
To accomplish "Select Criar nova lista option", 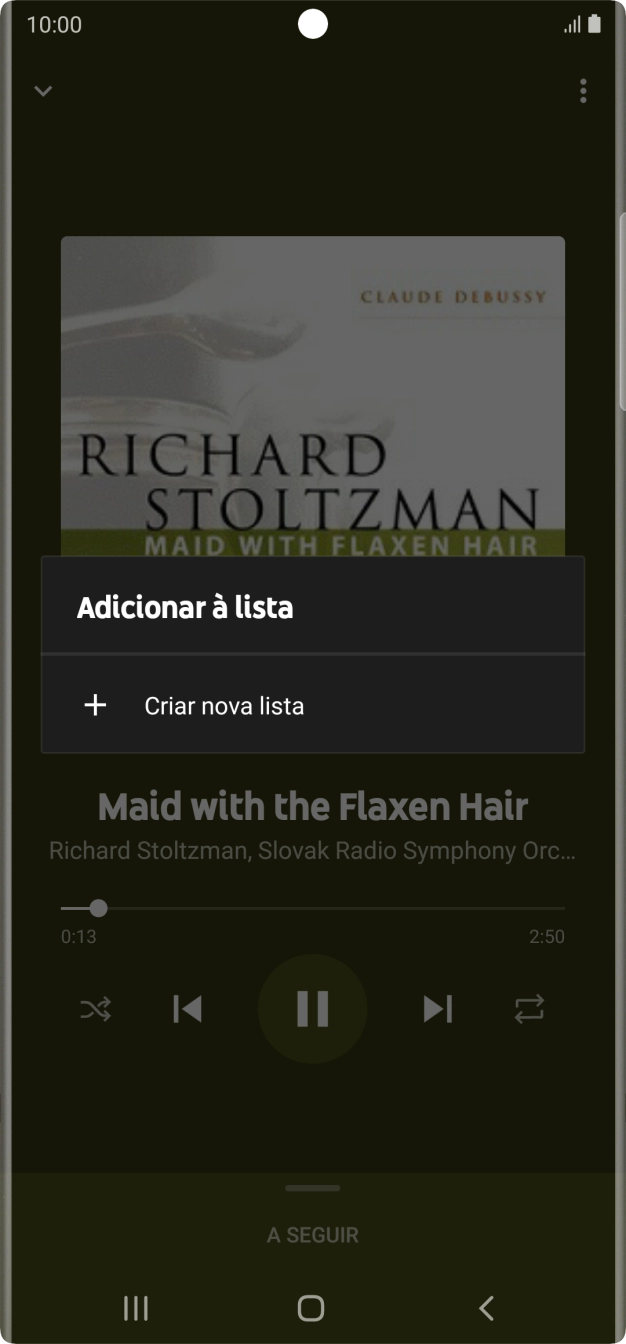I will pyautogui.click(x=224, y=706).
